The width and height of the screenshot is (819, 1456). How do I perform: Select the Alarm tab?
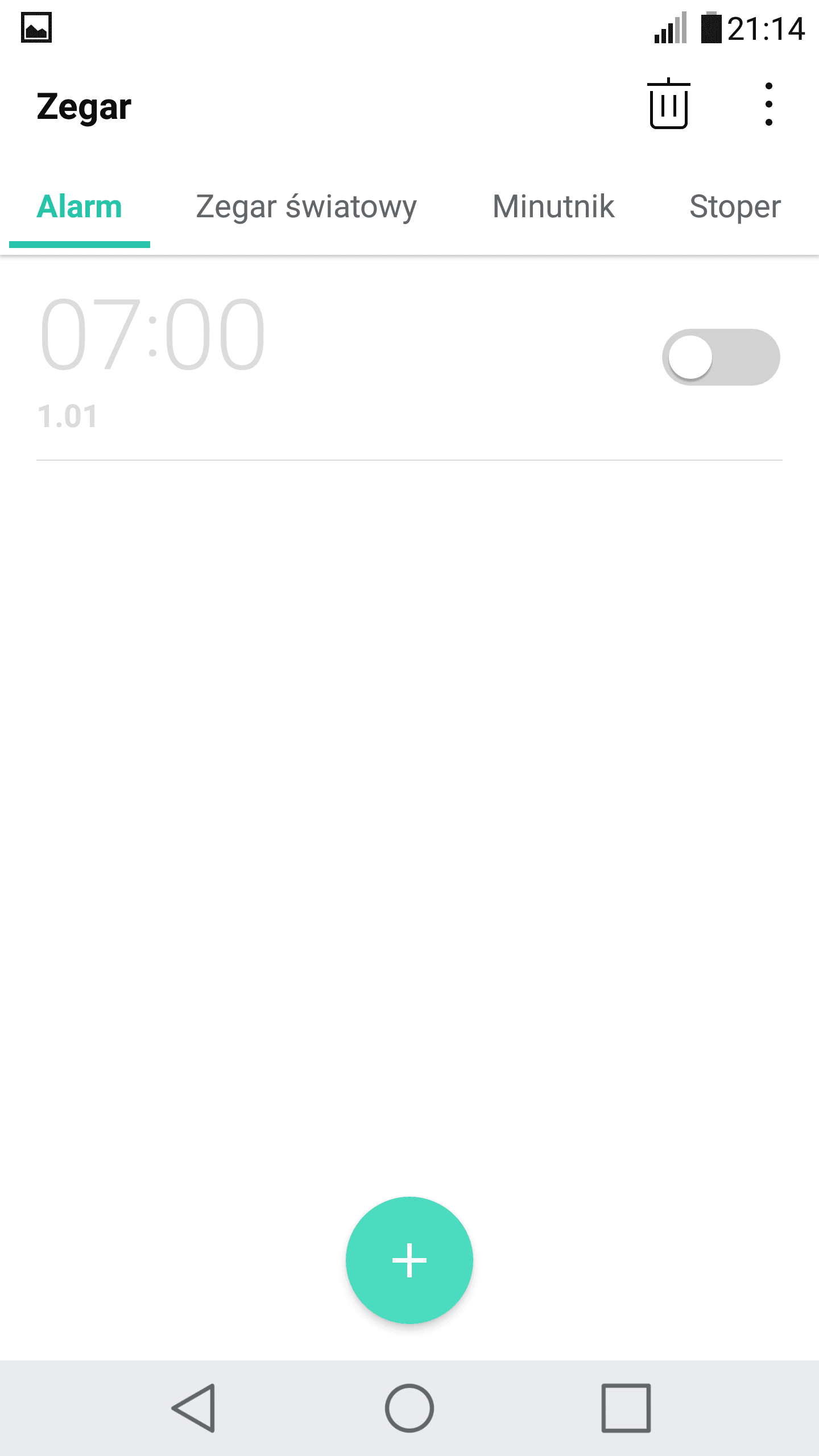80,207
